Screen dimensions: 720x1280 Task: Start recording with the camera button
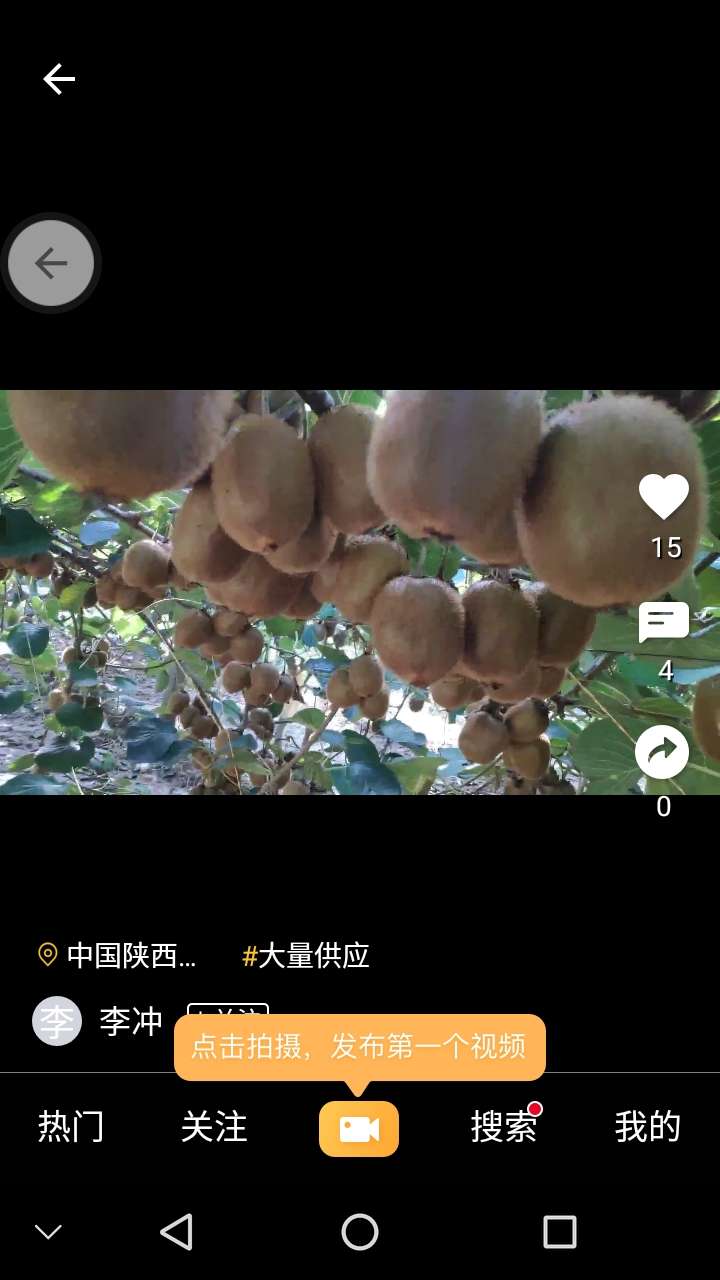pos(359,1129)
